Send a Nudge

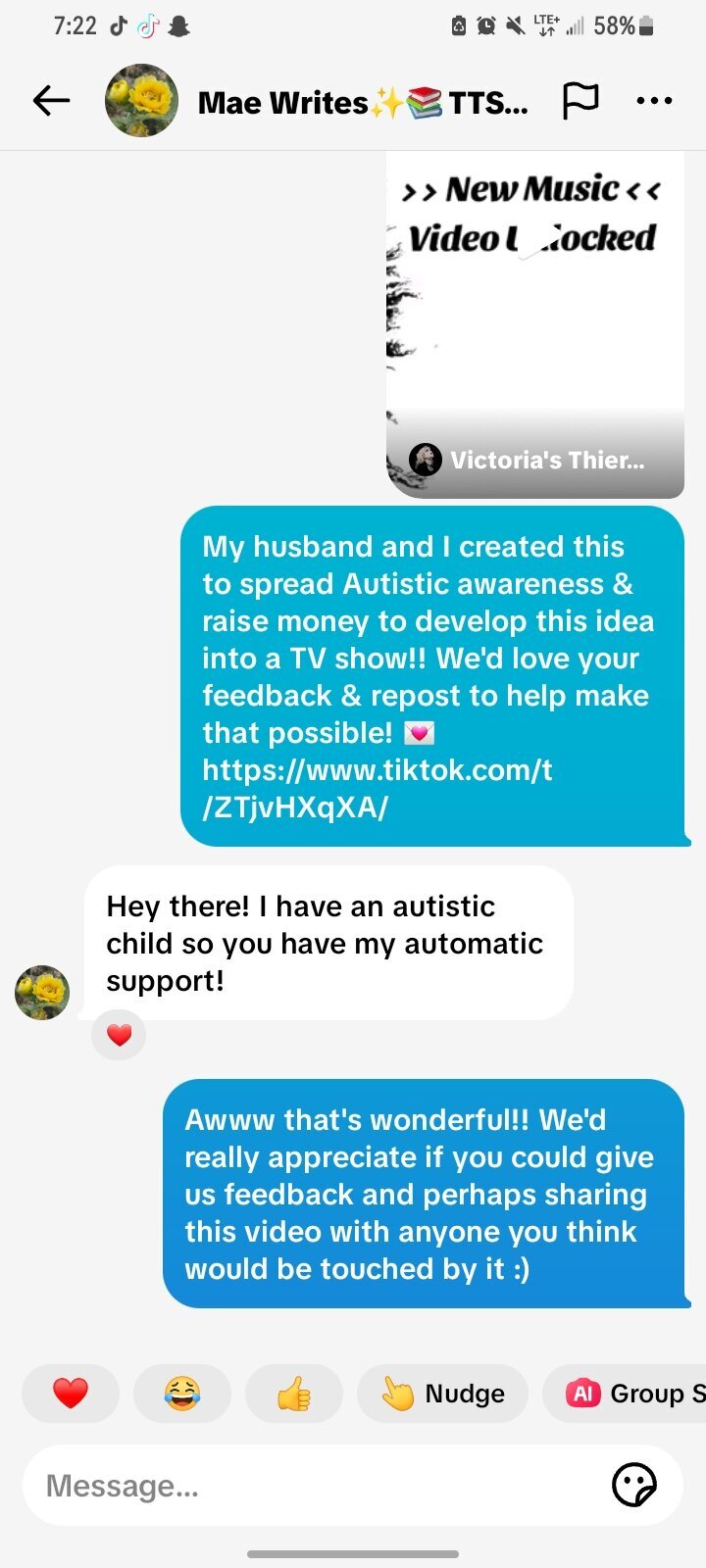click(x=443, y=1393)
